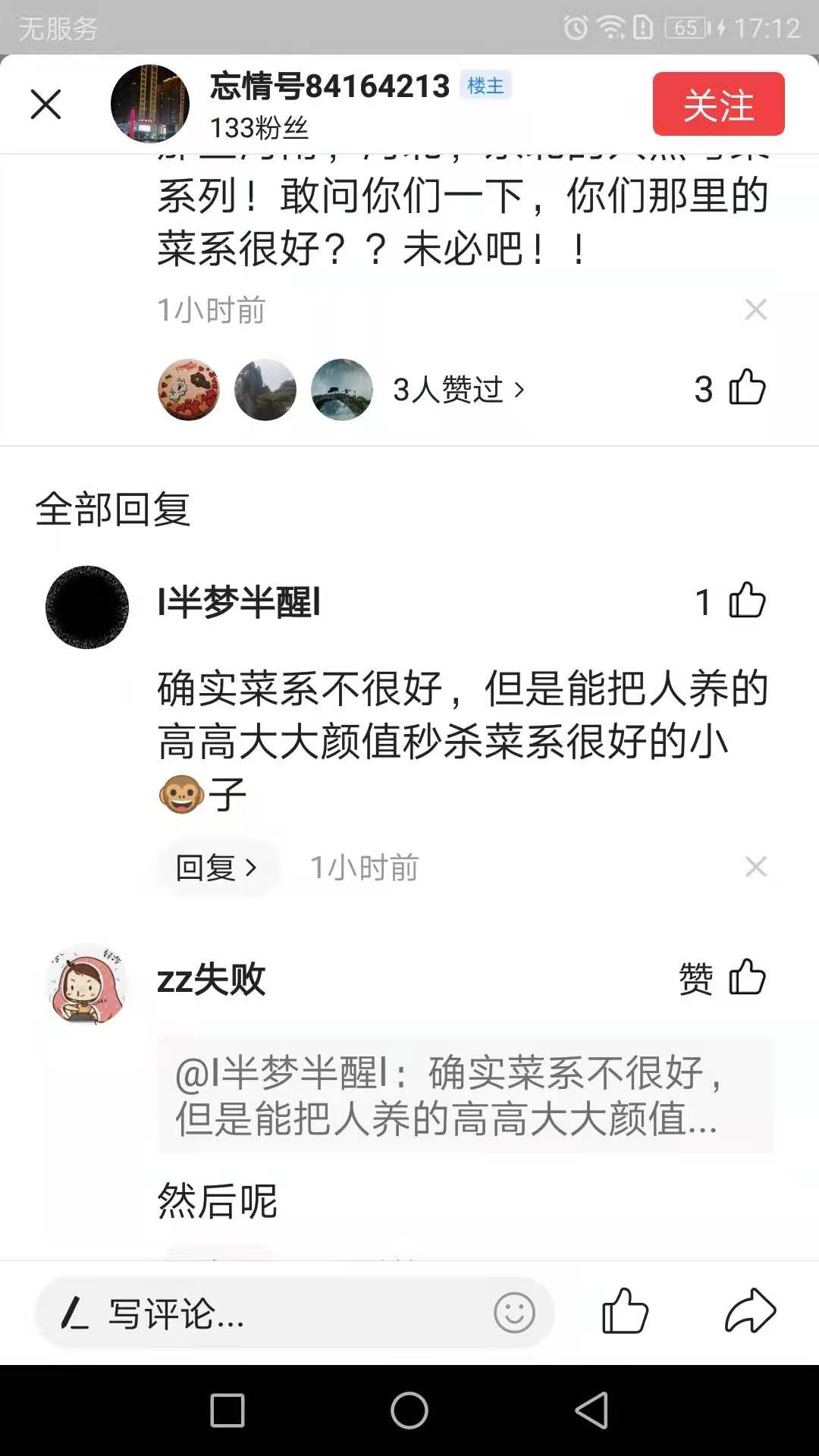819x1456 pixels.
Task: Go to the system home screen
Action: pyautogui.click(x=409, y=1410)
